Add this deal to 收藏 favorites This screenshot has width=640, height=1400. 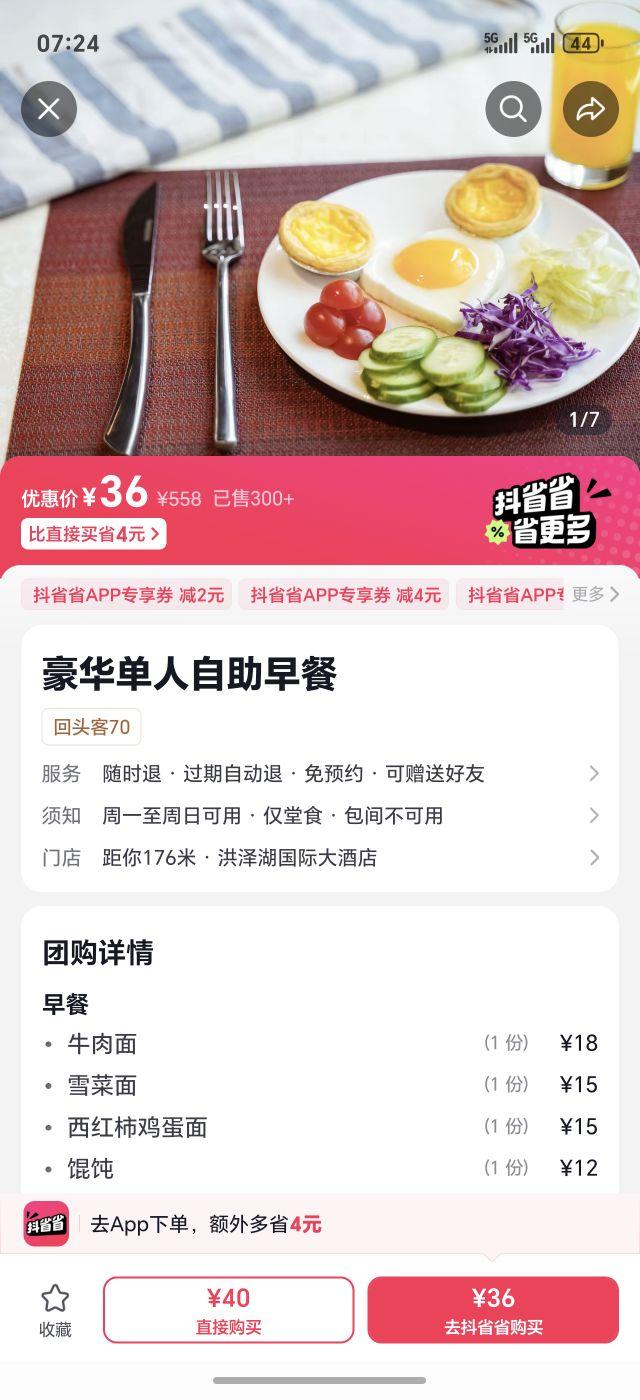point(55,1310)
